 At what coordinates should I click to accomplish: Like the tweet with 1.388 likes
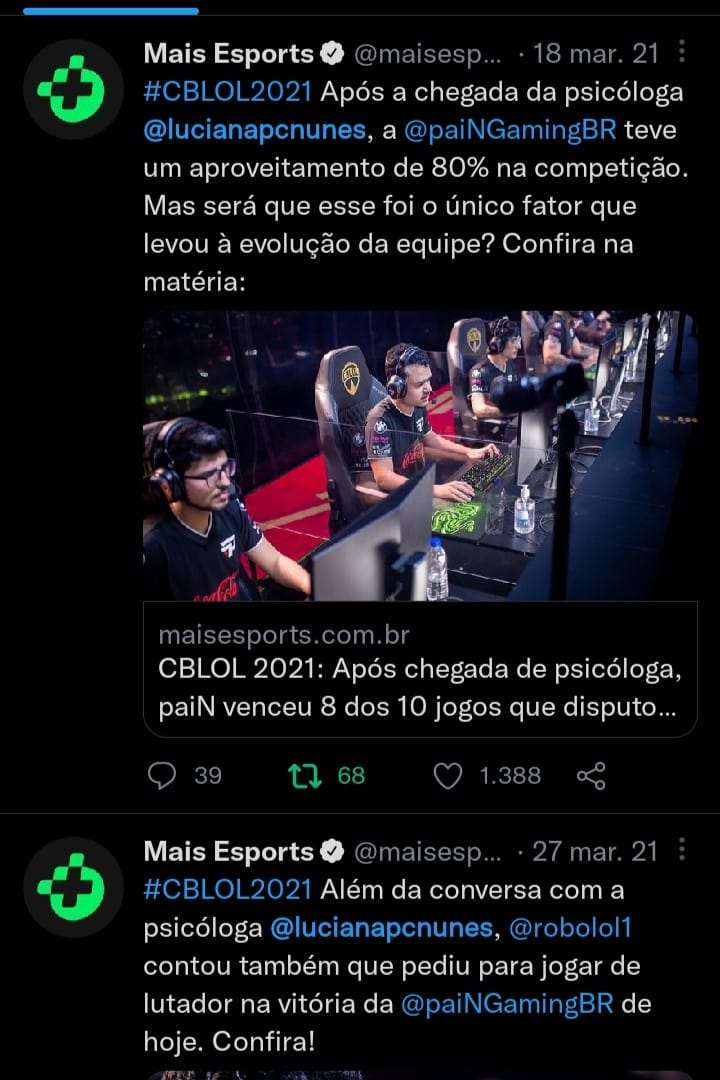point(448,775)
